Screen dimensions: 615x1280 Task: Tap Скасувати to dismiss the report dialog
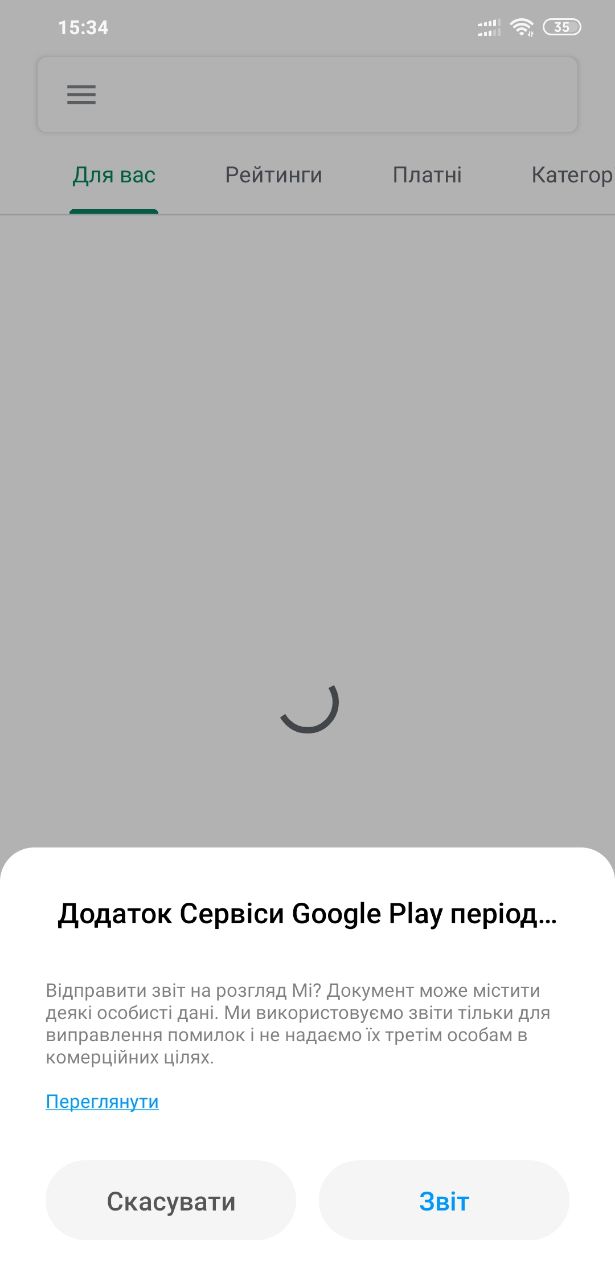click(x=171, y=1201)
